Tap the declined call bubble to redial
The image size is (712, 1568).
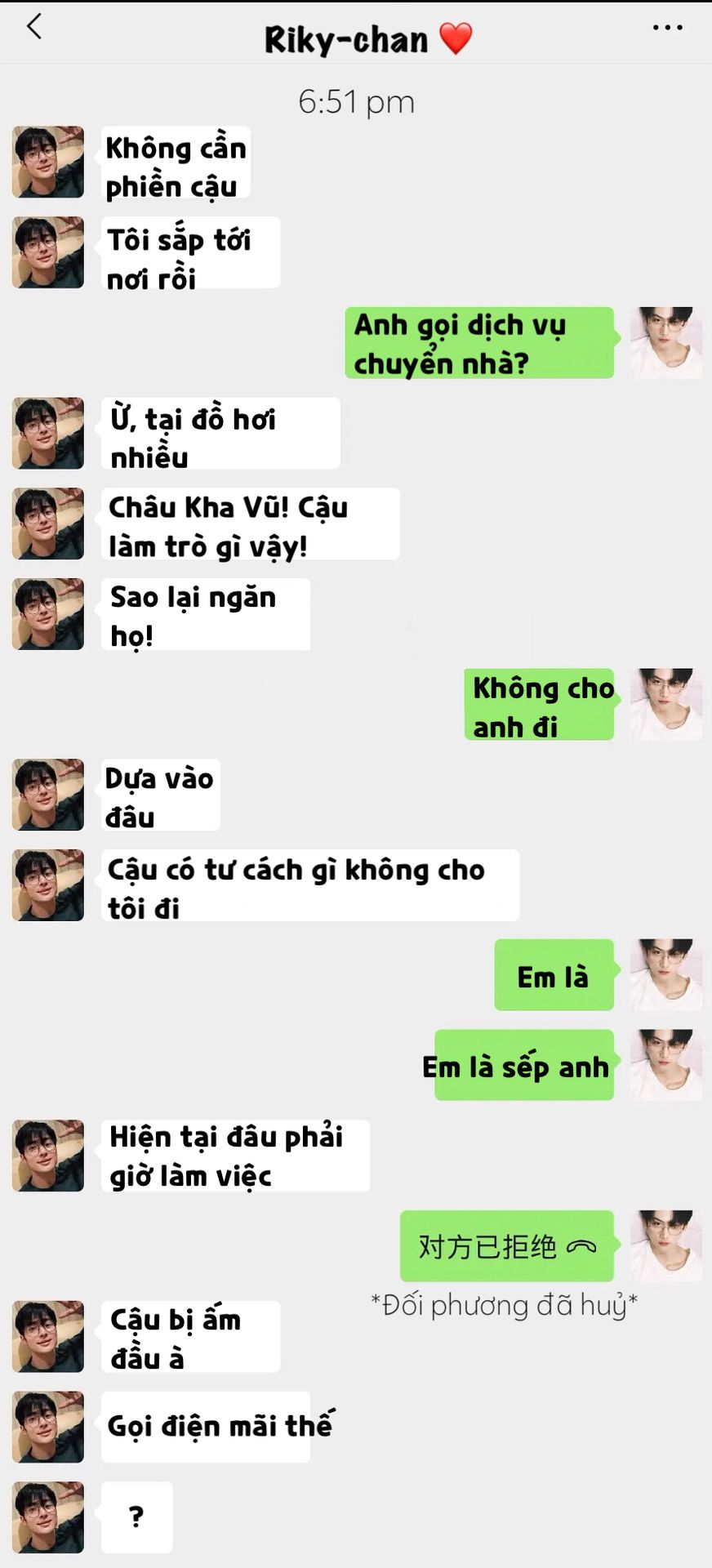507,1246
